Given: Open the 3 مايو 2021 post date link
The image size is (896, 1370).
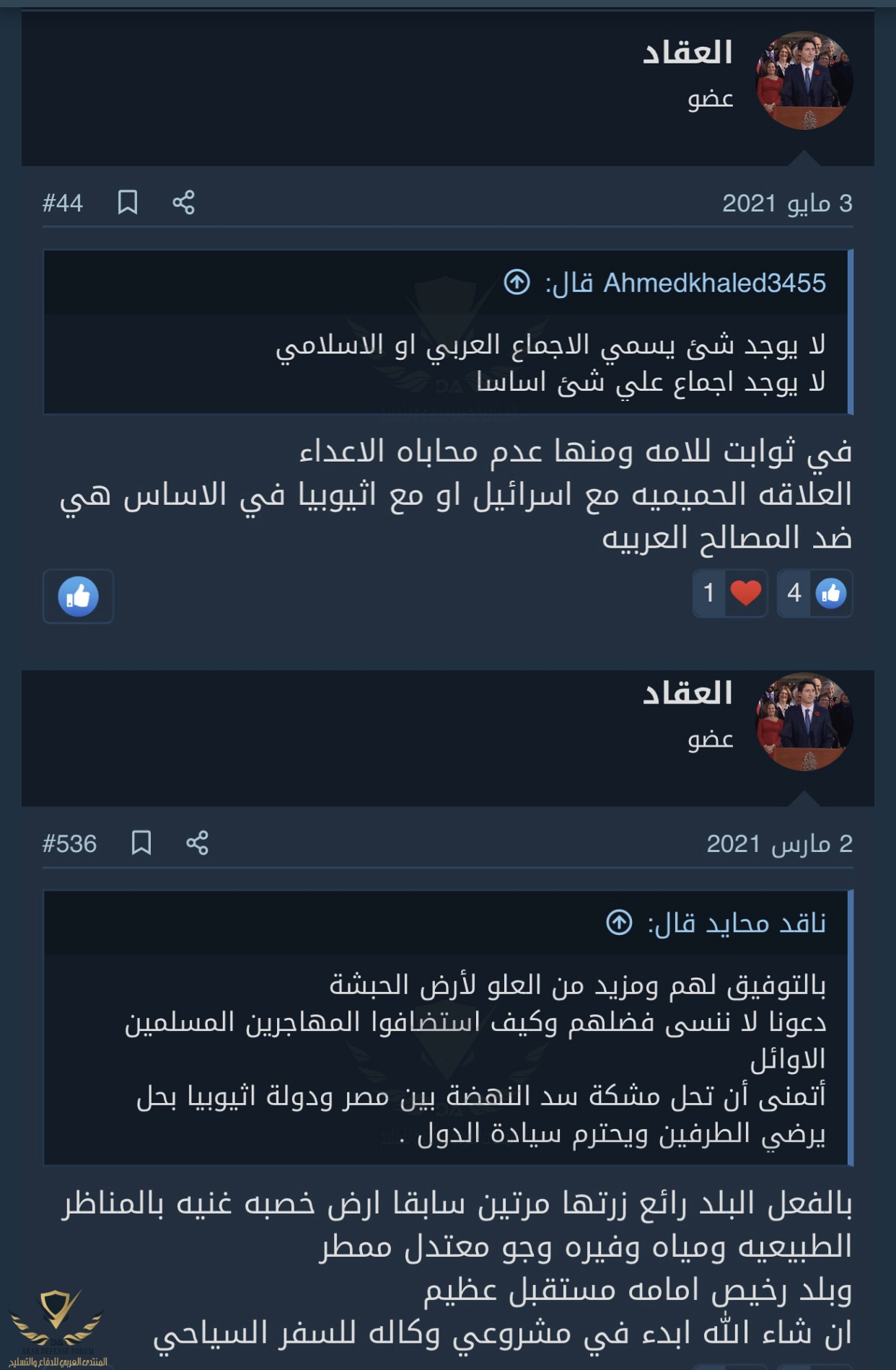Looking at the screenshot, I should (787, 203).
